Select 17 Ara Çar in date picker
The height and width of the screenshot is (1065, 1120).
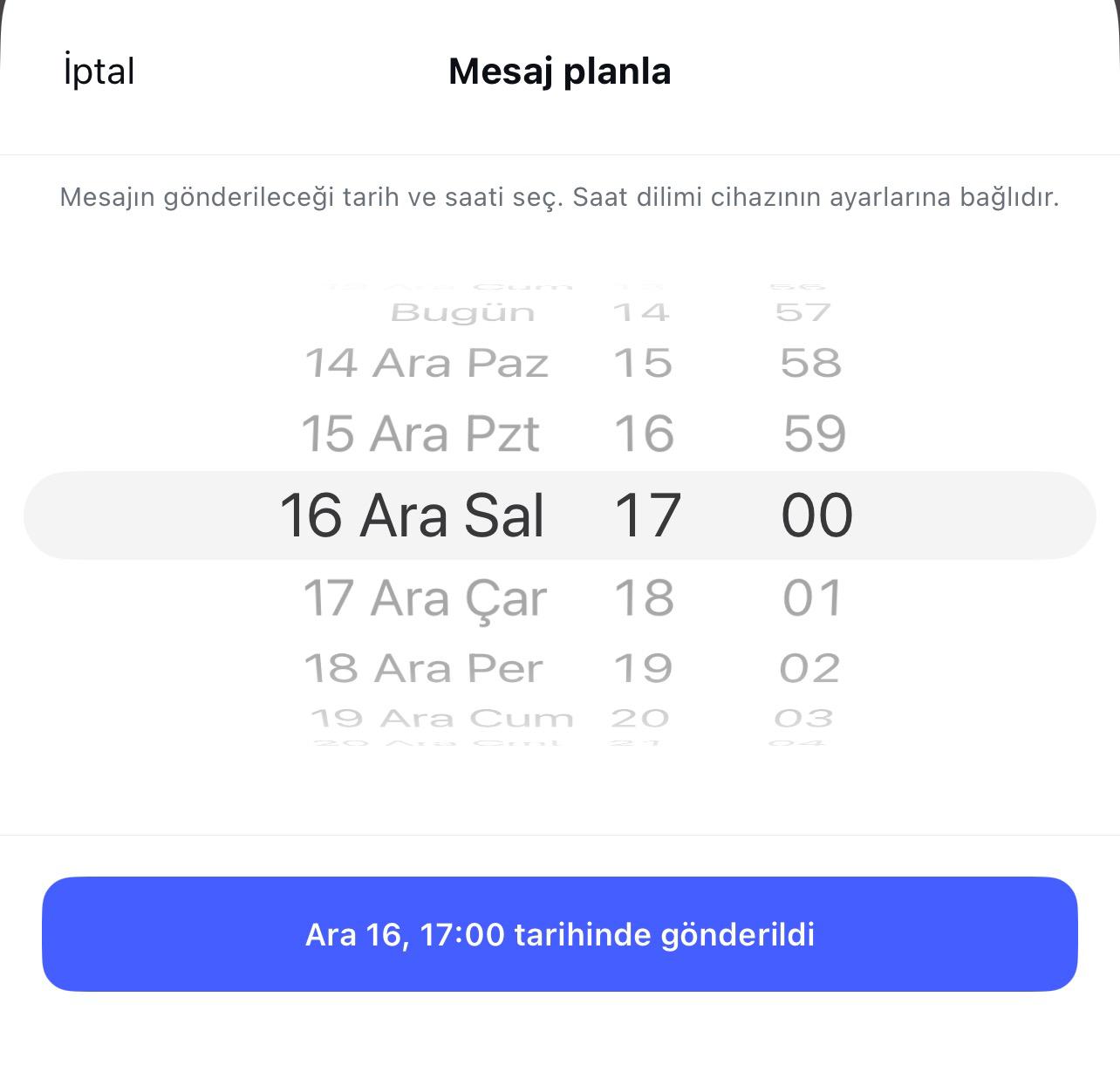pyautogui.click(x=425, y=598)
